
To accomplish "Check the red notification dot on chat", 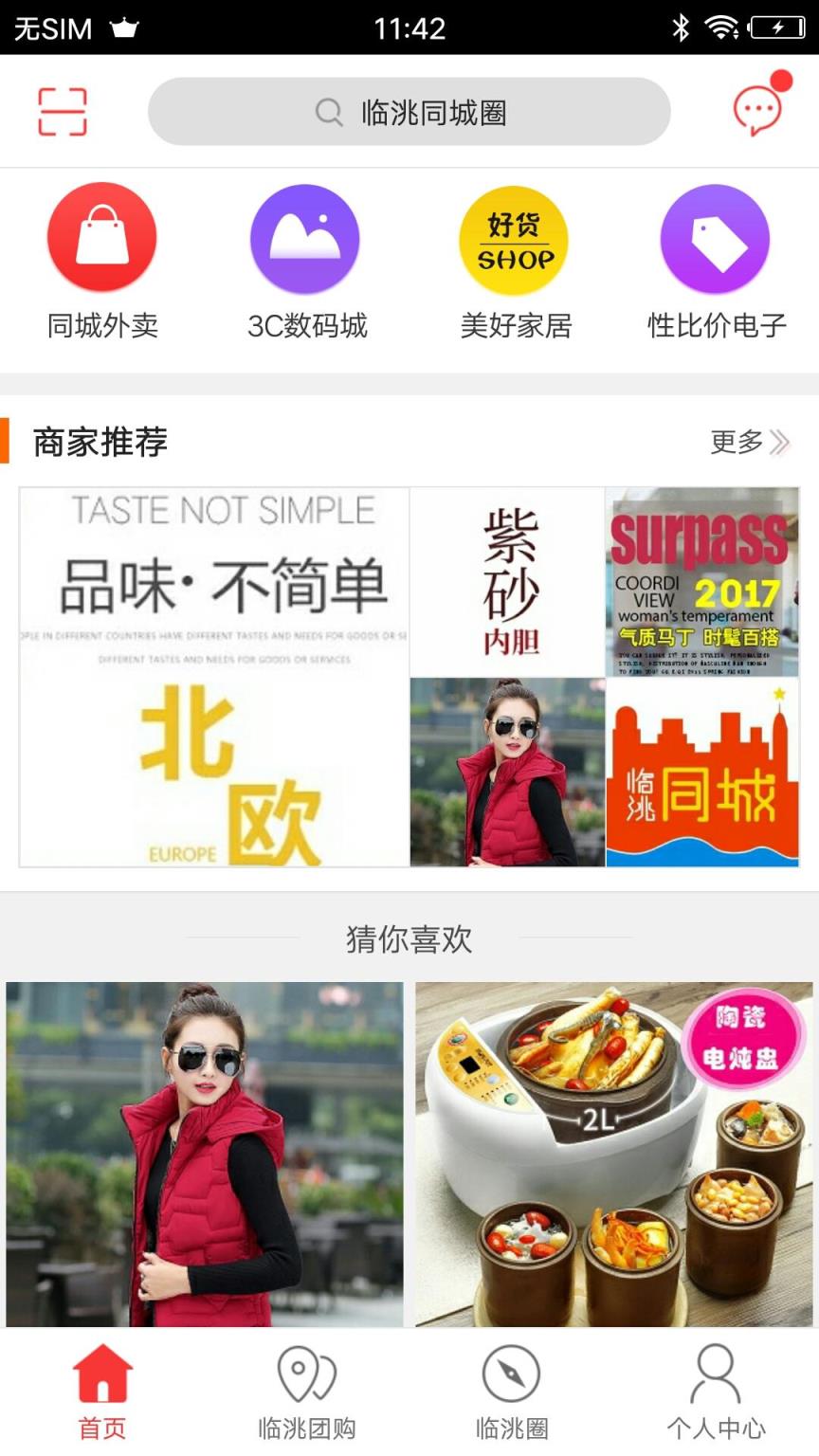I will pos(782,83).
